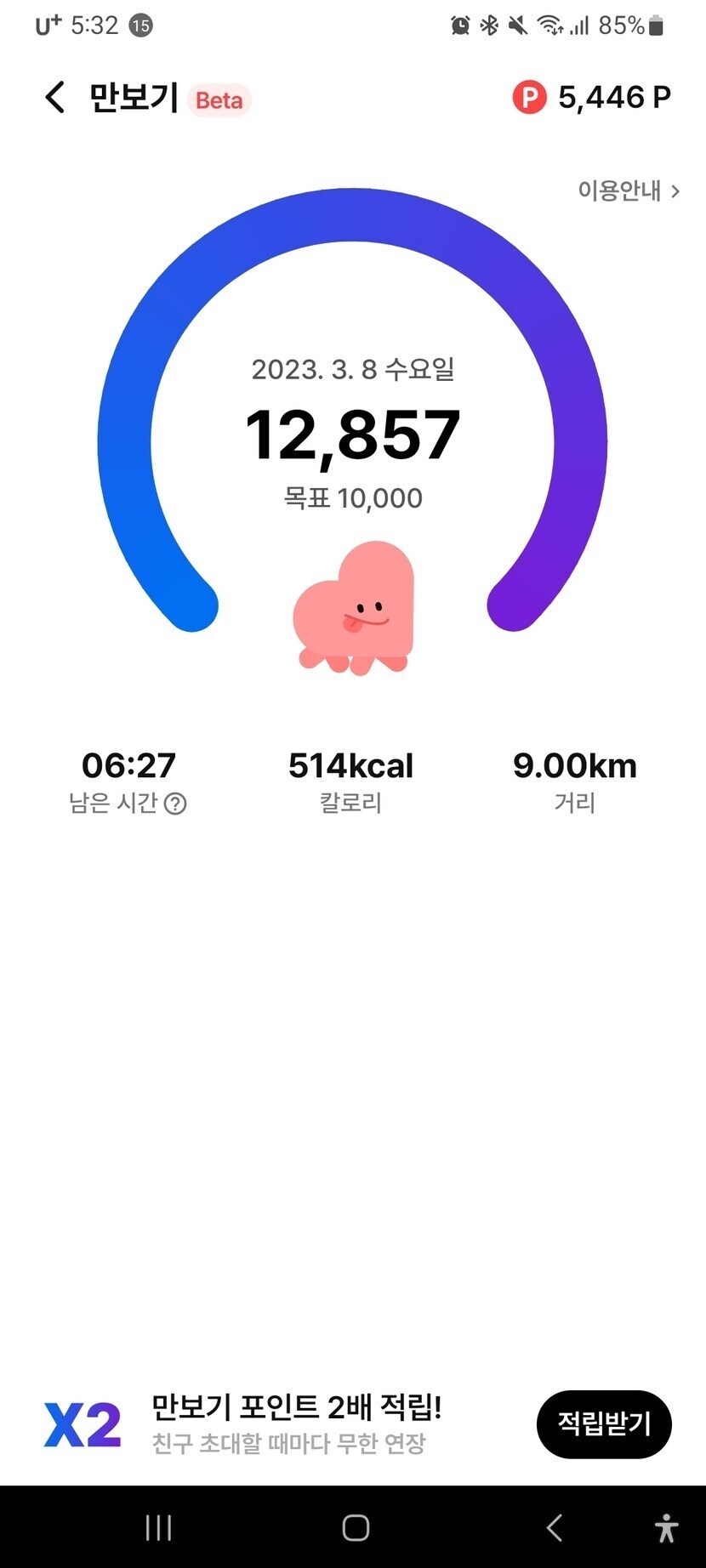Open the 5,446 P points balance
The height and width of the screenshot is (1568, 706).
pyautogui.click(x=592, y=98)
